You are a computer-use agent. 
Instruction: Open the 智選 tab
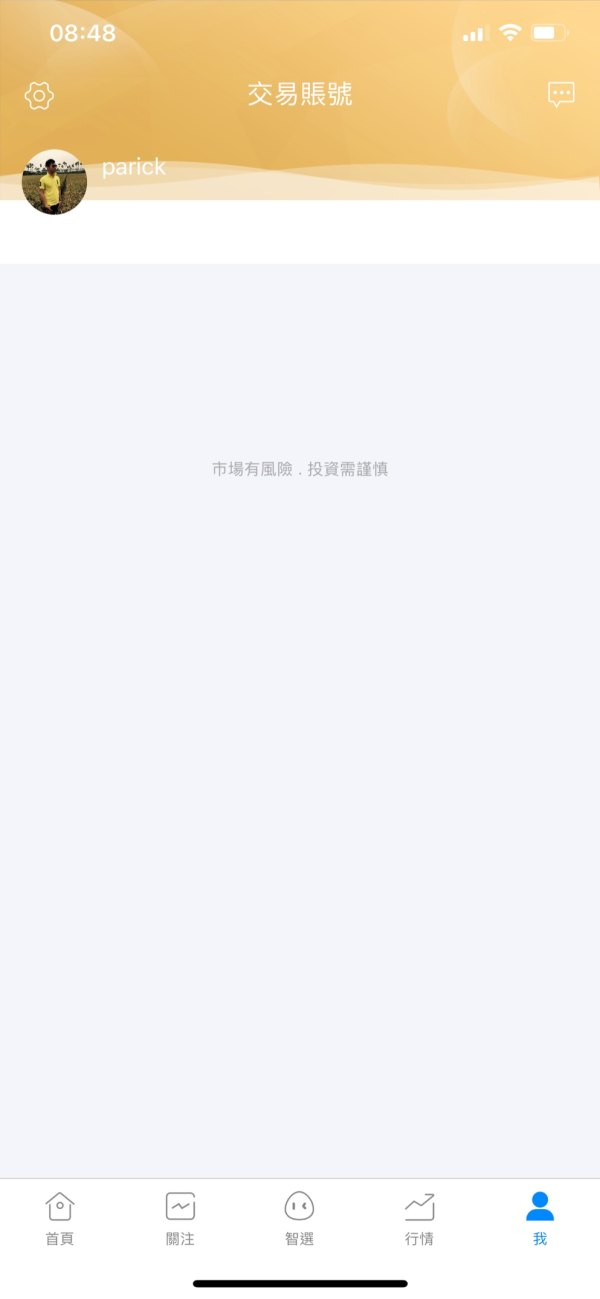point(300,1218)
